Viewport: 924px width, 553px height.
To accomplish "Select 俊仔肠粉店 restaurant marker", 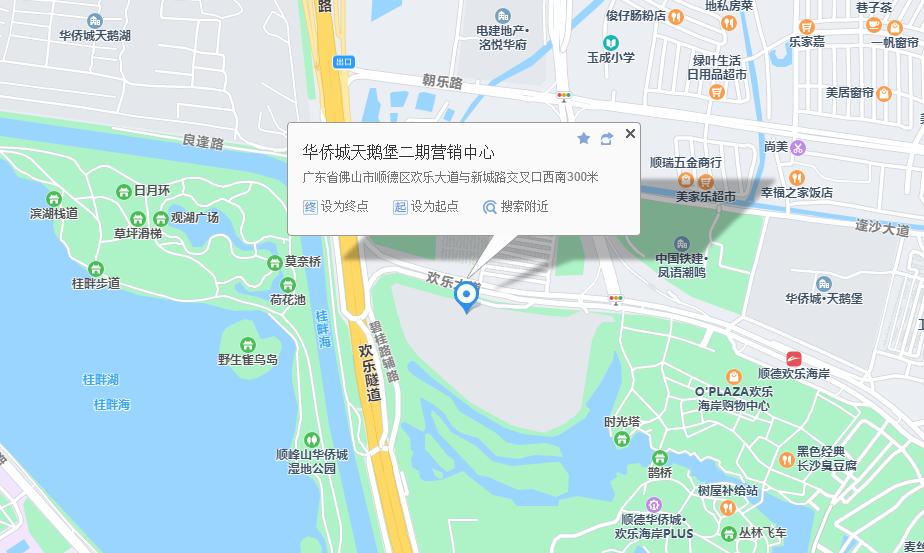I will point(677,16).
